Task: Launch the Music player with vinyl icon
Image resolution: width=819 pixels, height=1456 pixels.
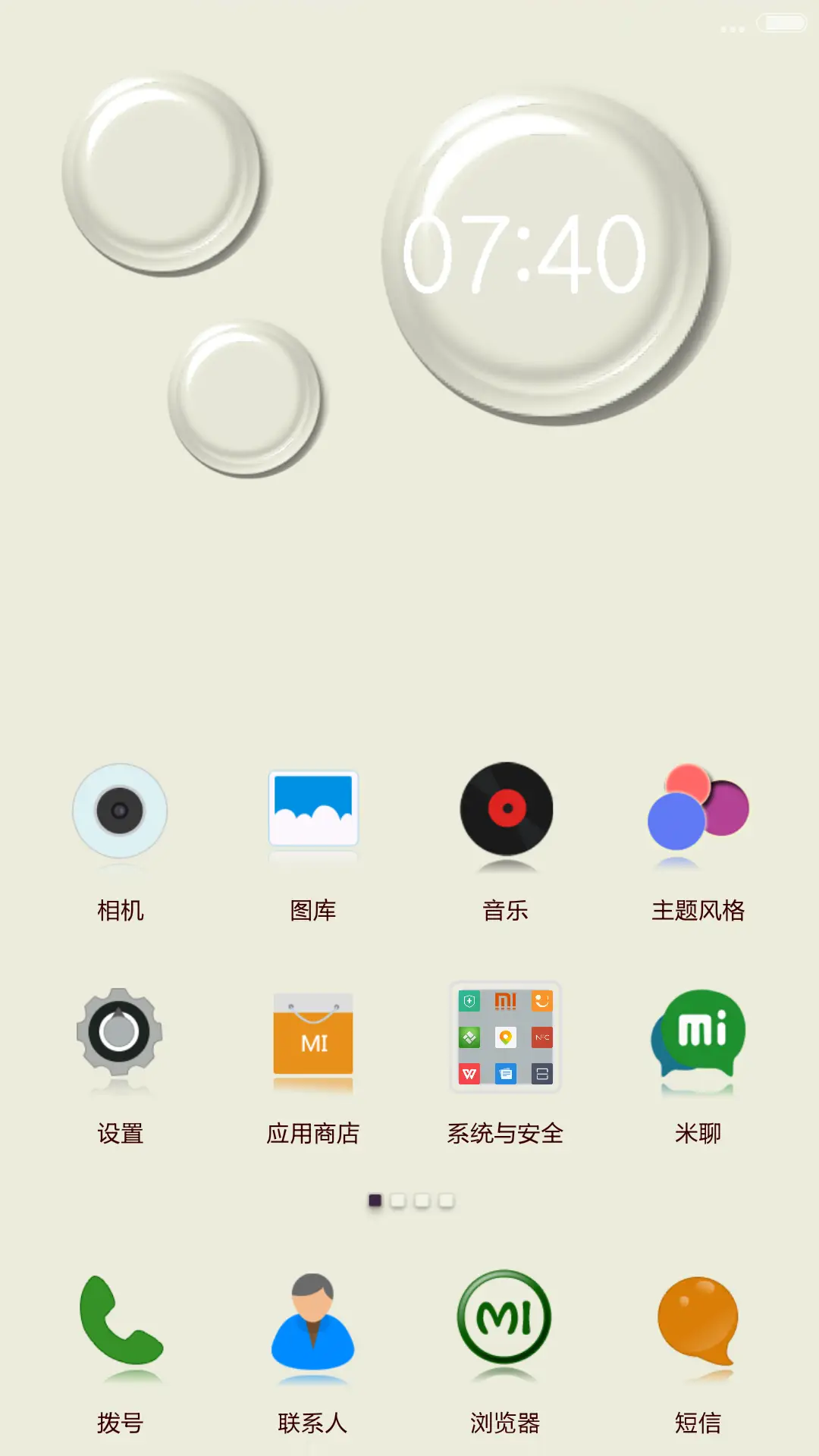Action: (x=506, y=811)
